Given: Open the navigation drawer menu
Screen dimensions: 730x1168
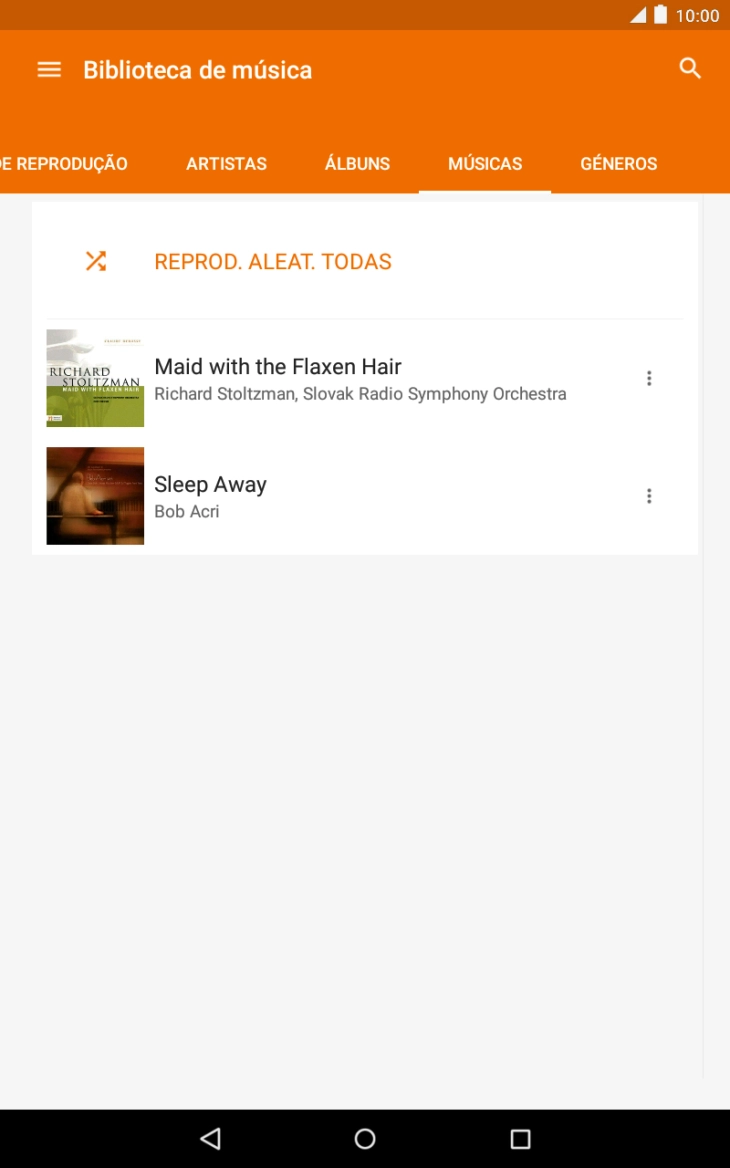Looking at the screenshot, I should tap(49, 69).
